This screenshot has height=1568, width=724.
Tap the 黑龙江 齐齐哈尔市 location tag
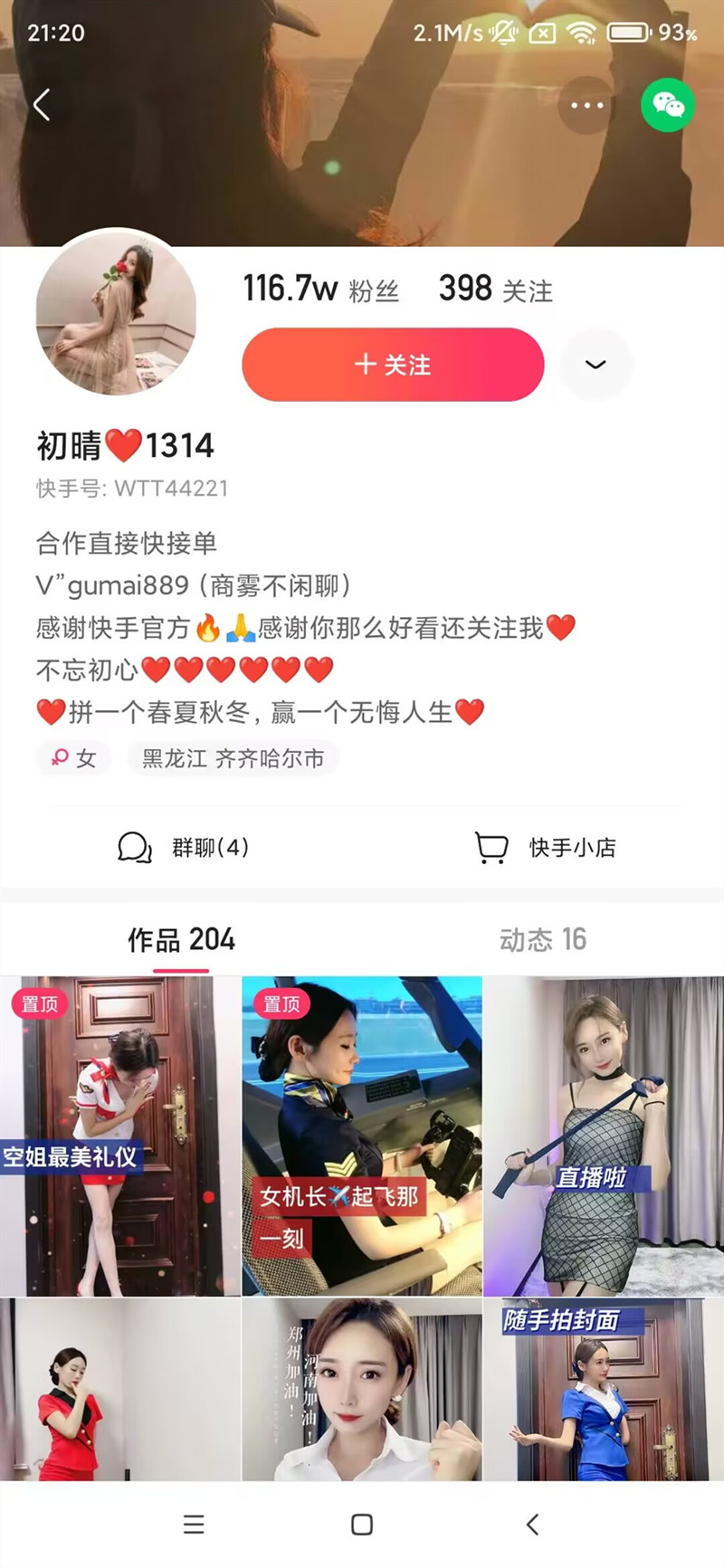[x=232, y=758]
